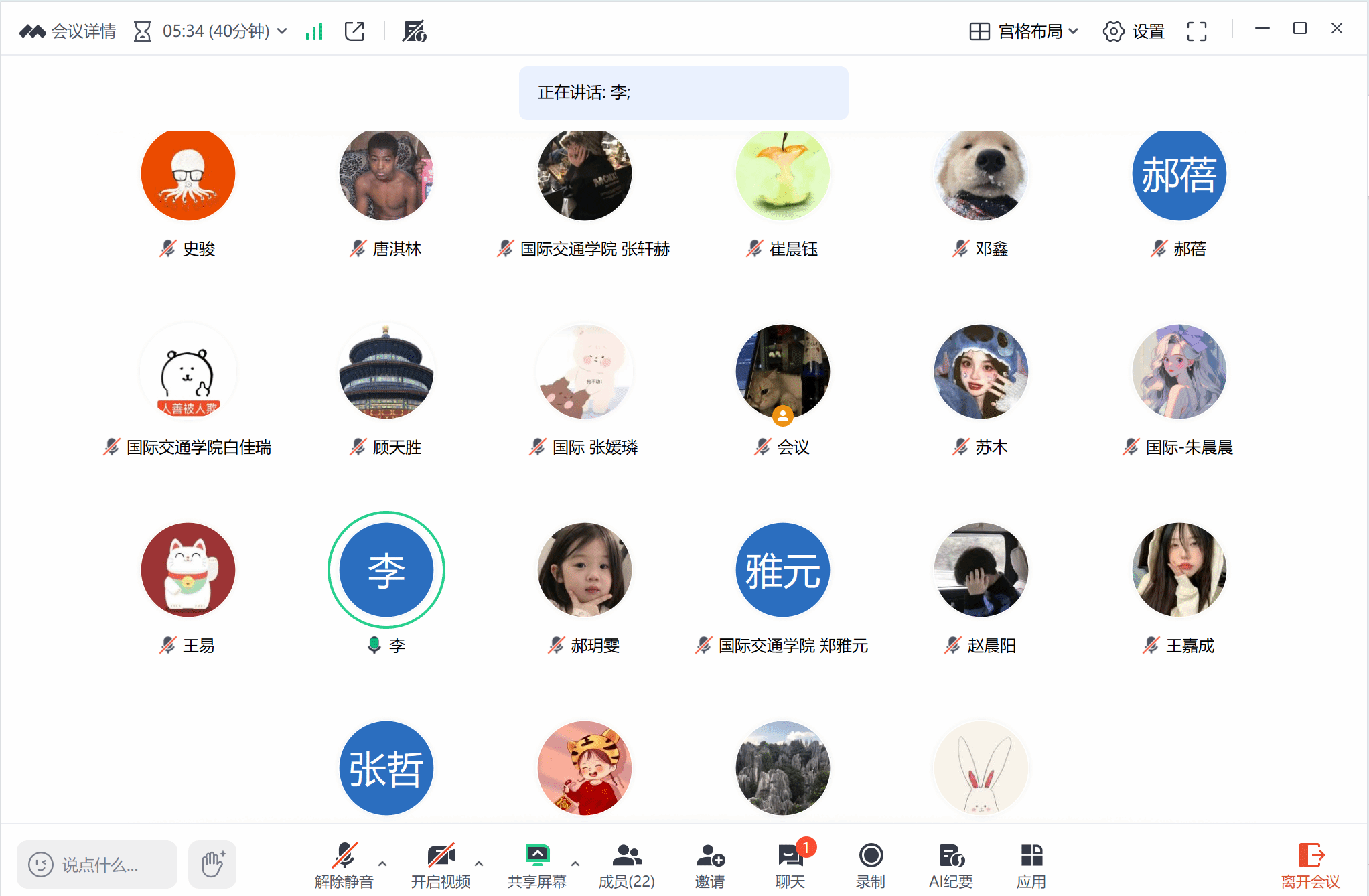Enter fullscreen mode
The width and height of the screenshot is (1369, 896).
pos(1196,31)
